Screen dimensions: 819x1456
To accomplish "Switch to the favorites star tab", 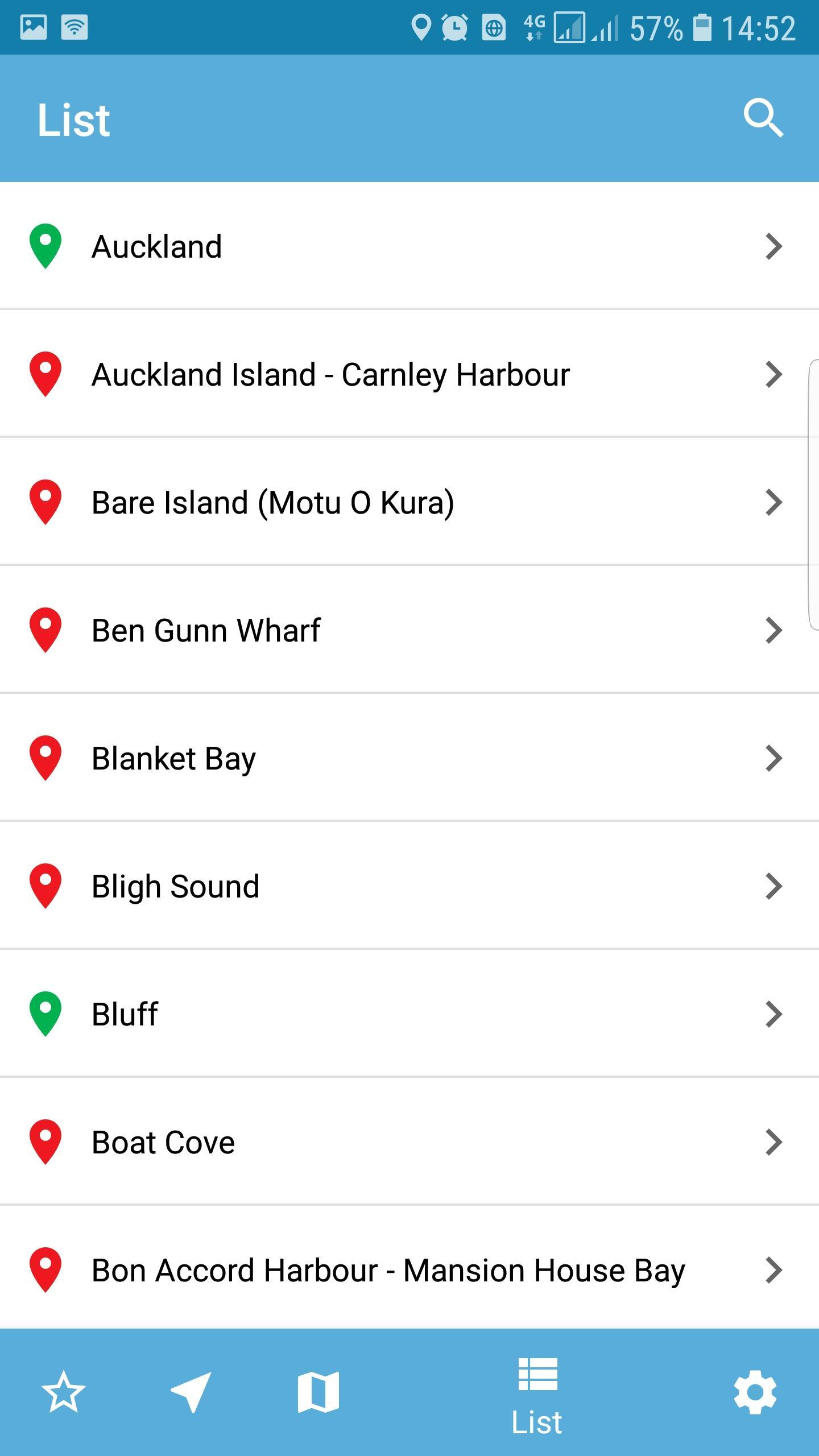I will click(x=64, y=1392).
